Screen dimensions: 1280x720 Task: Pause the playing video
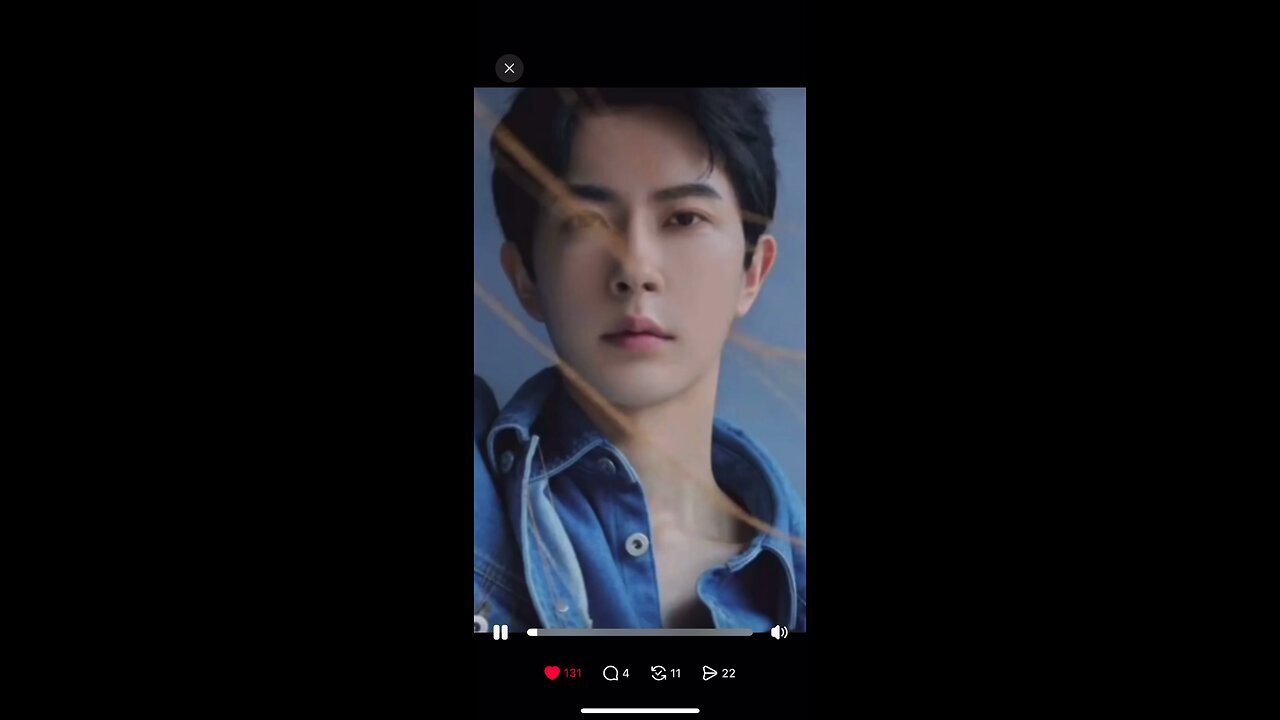500,632
